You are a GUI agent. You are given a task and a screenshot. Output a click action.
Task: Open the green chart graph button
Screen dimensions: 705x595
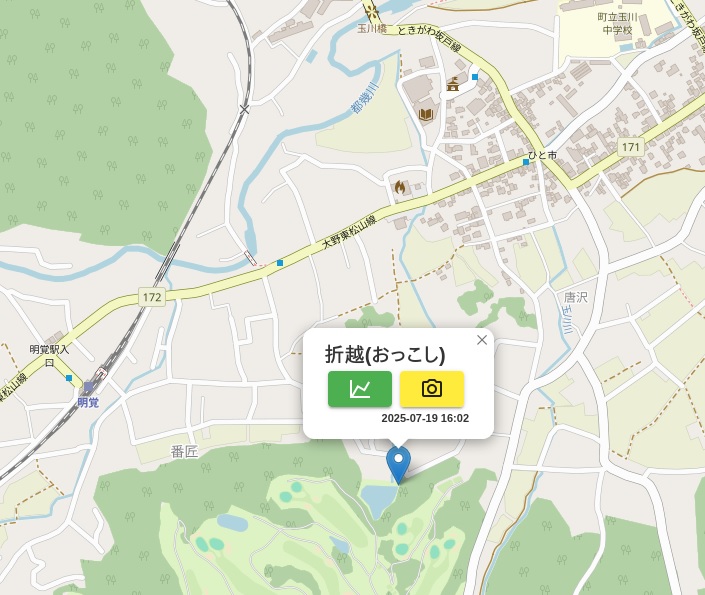(360, 389)
